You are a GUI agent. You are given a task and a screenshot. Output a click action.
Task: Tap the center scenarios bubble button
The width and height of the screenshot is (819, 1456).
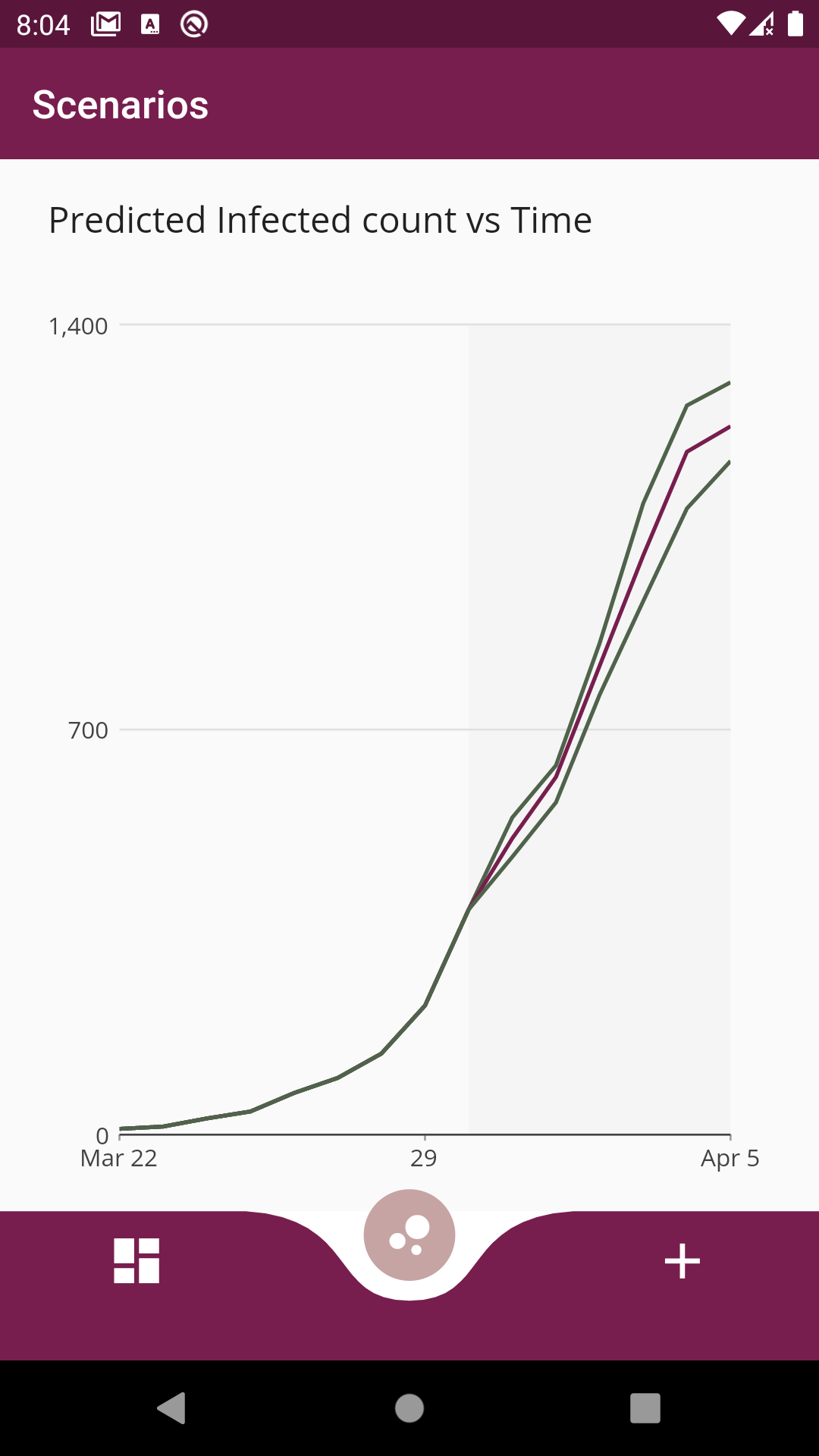409,1235
